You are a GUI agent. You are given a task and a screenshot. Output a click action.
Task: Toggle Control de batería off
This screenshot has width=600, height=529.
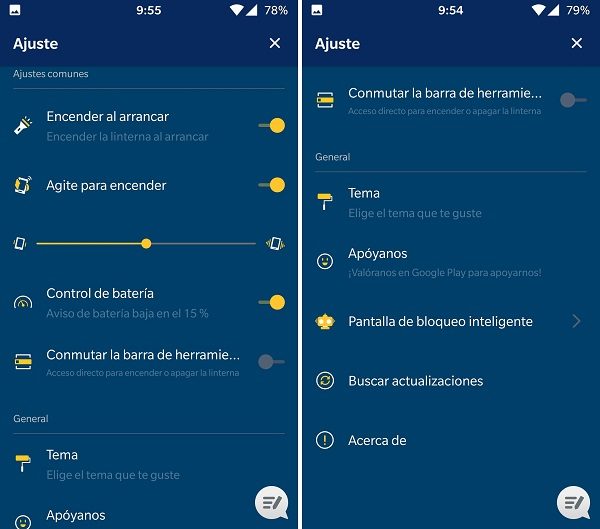(272, 302)
